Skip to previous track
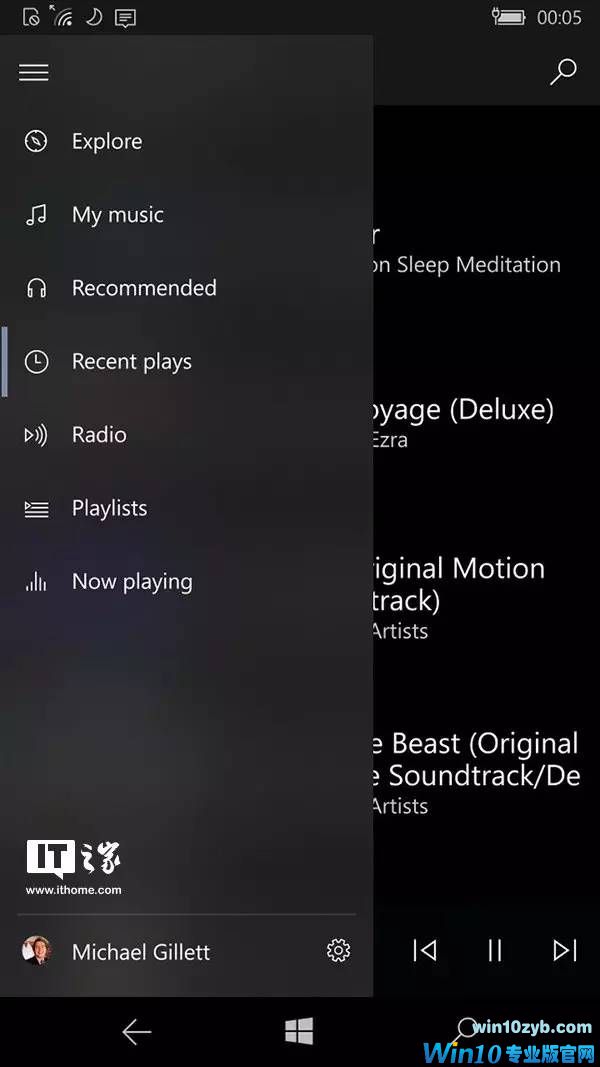 (425, 950)
